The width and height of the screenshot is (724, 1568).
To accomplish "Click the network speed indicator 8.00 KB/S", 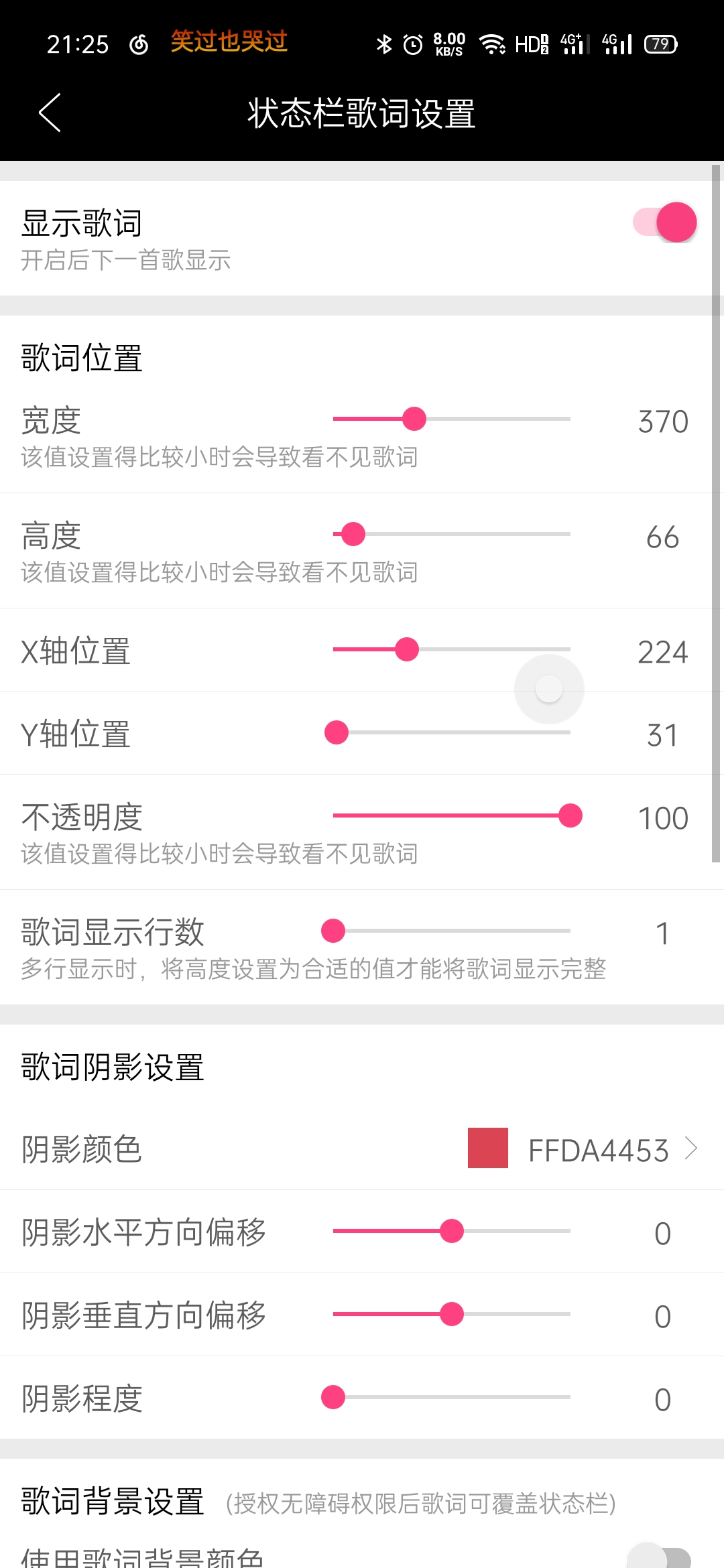I will point(448,44).
